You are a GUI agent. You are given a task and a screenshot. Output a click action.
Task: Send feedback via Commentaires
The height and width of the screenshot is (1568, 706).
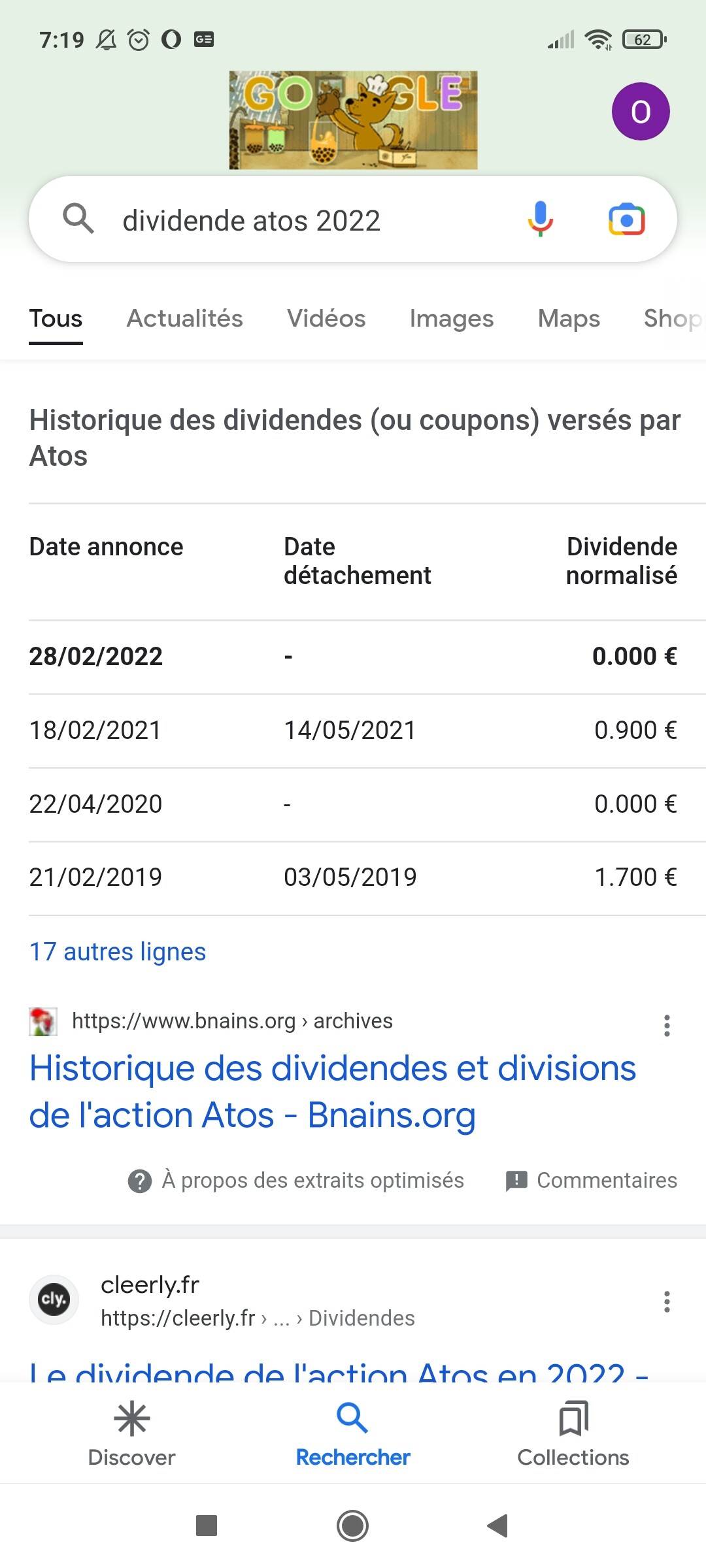tap(591, 1181)
